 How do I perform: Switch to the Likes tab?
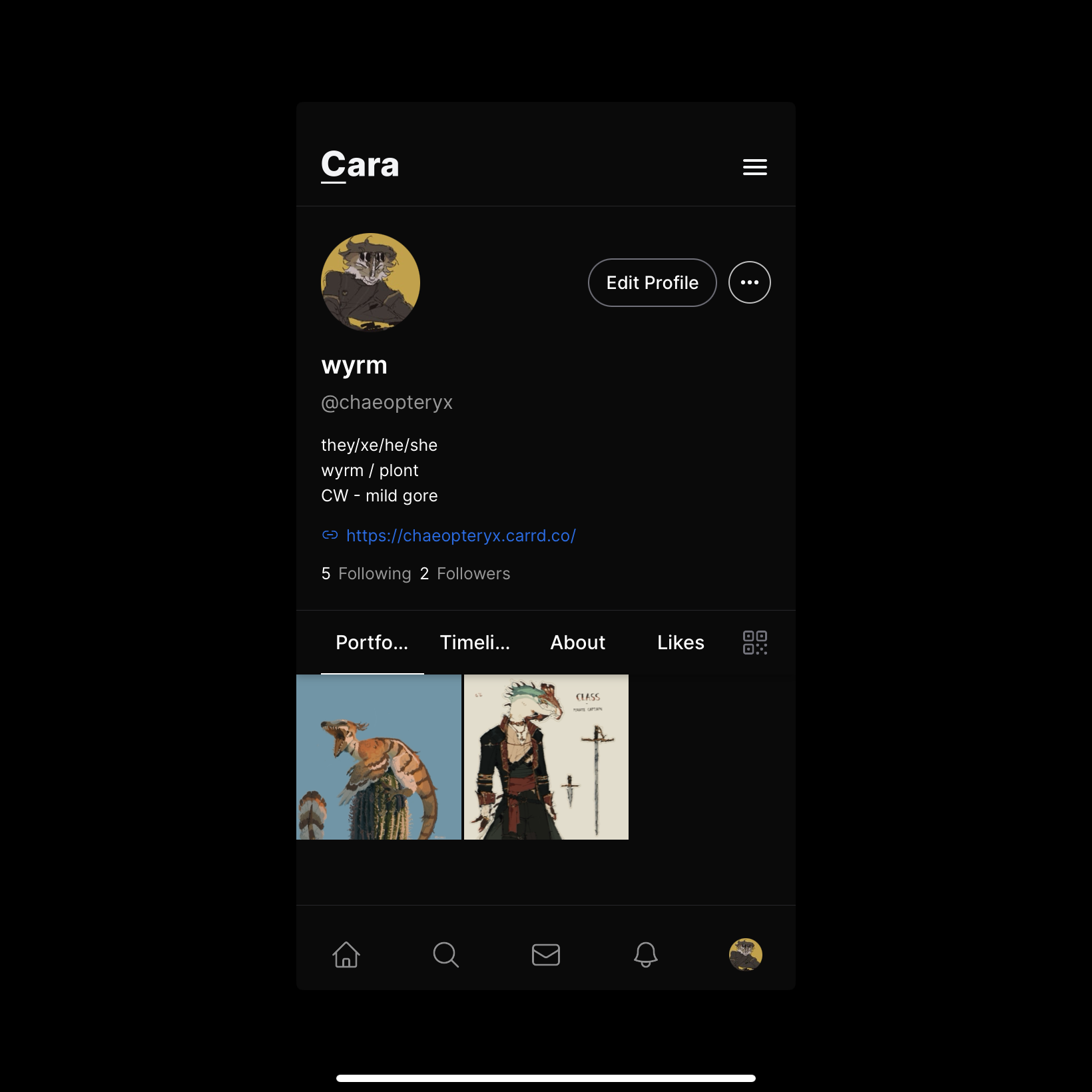[x=681, y=643]
